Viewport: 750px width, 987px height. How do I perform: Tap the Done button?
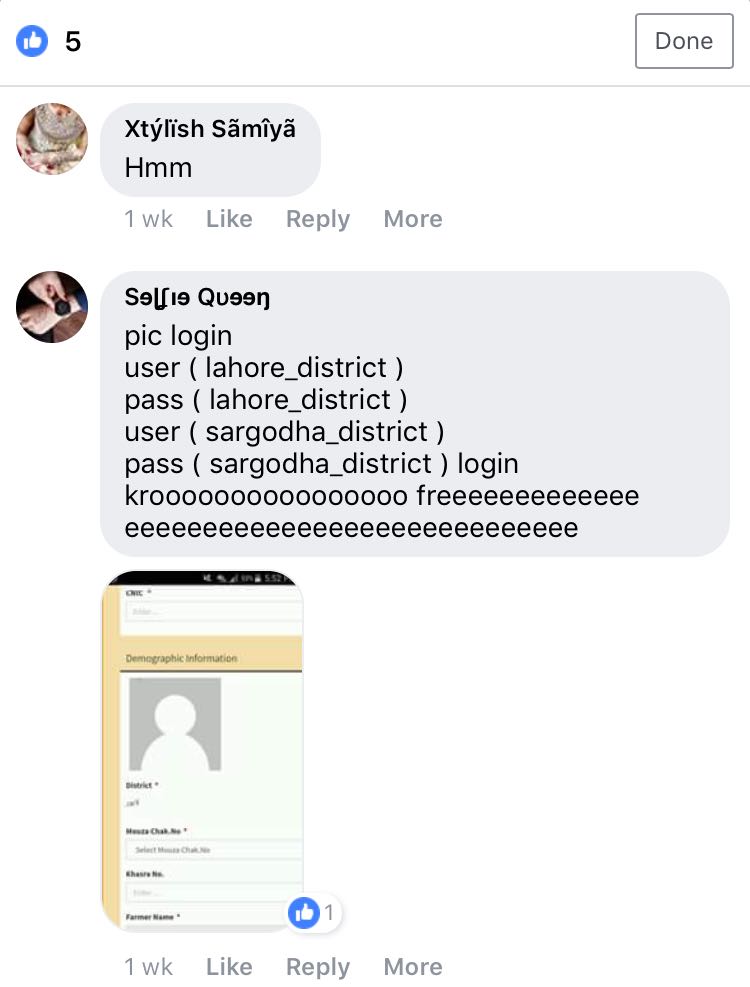684,41
